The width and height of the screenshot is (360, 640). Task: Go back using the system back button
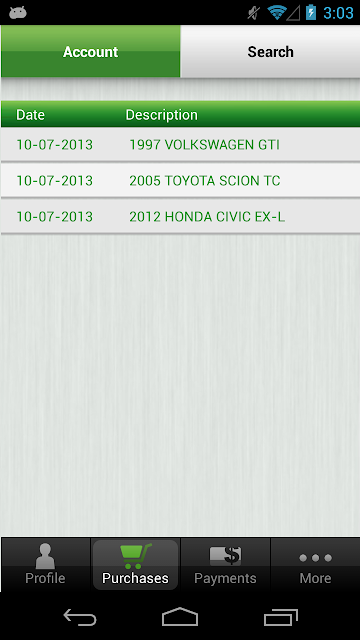80,617
